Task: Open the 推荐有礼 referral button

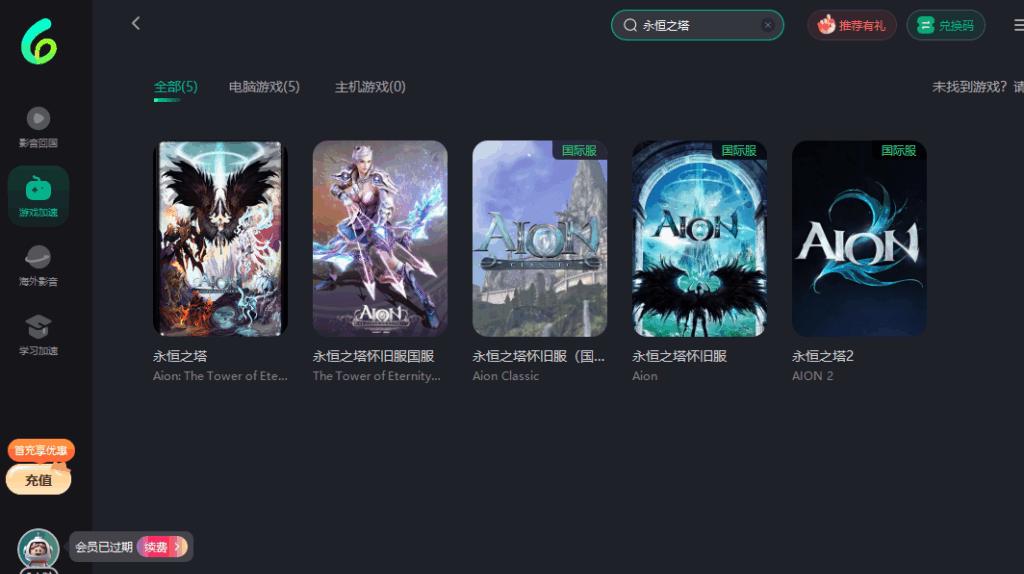Action: click(852, 25)
